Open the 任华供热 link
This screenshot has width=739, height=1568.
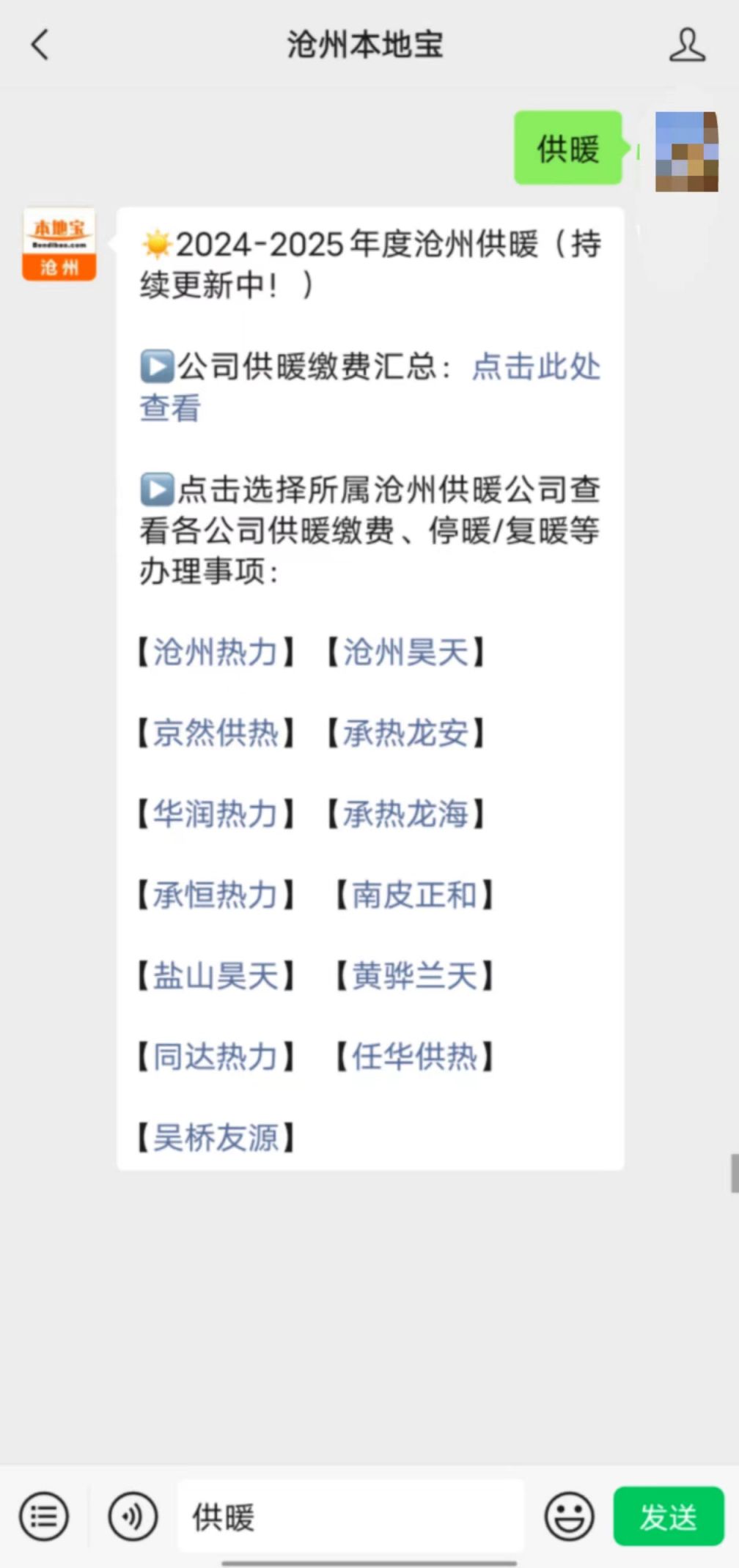coord(414,1057)
